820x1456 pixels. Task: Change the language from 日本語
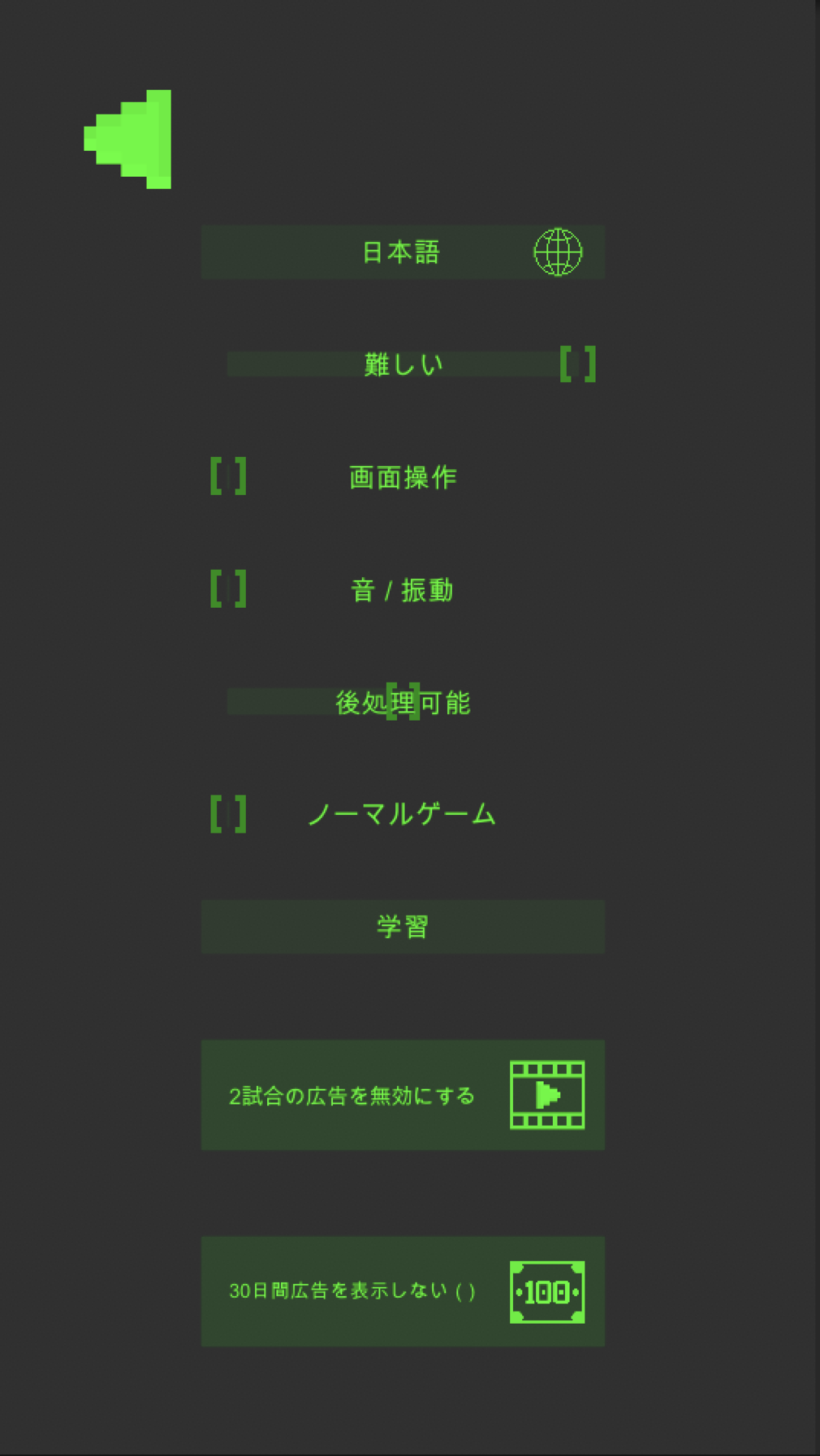[x=403, y=252]
